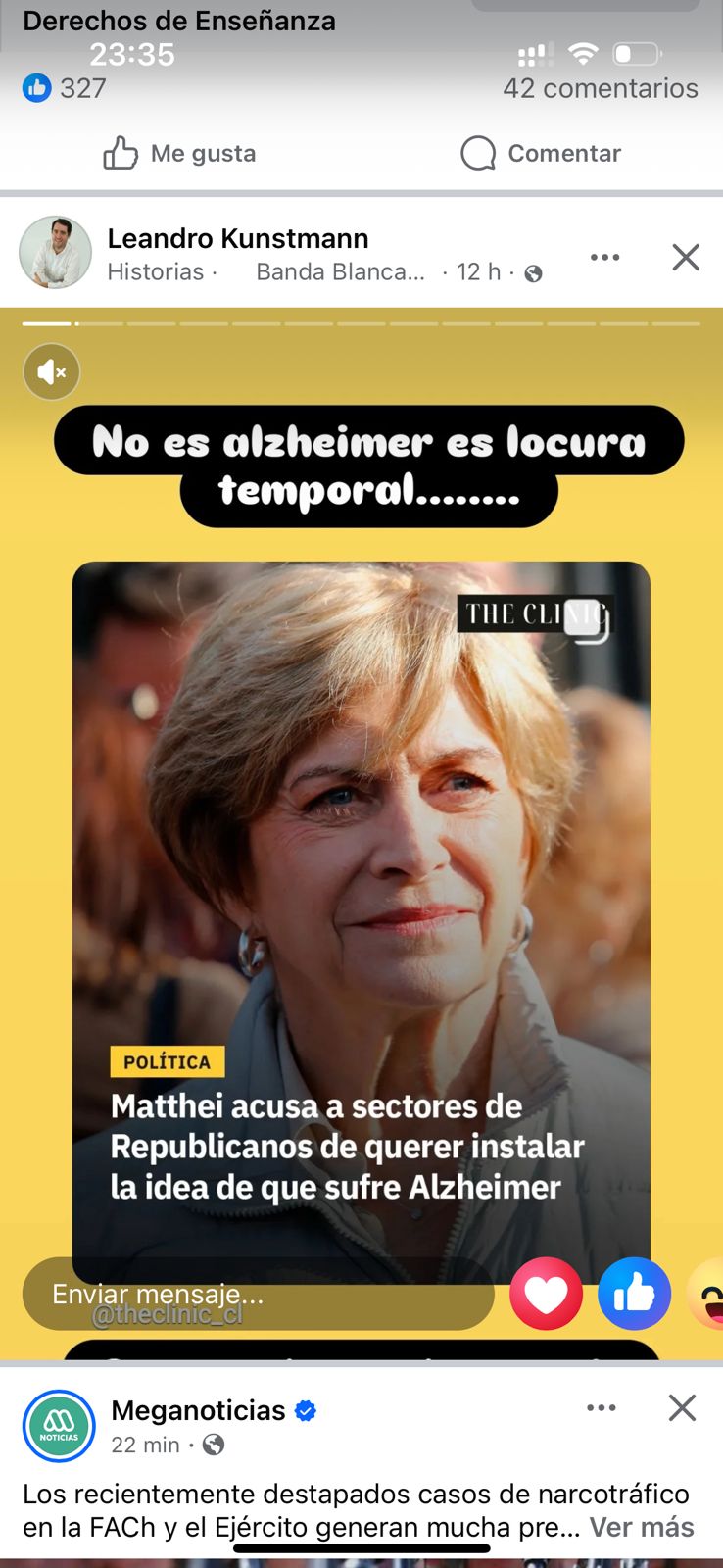Like the Derechos de Enseñanza post
723x1568 pixels.
click(179, 154)
